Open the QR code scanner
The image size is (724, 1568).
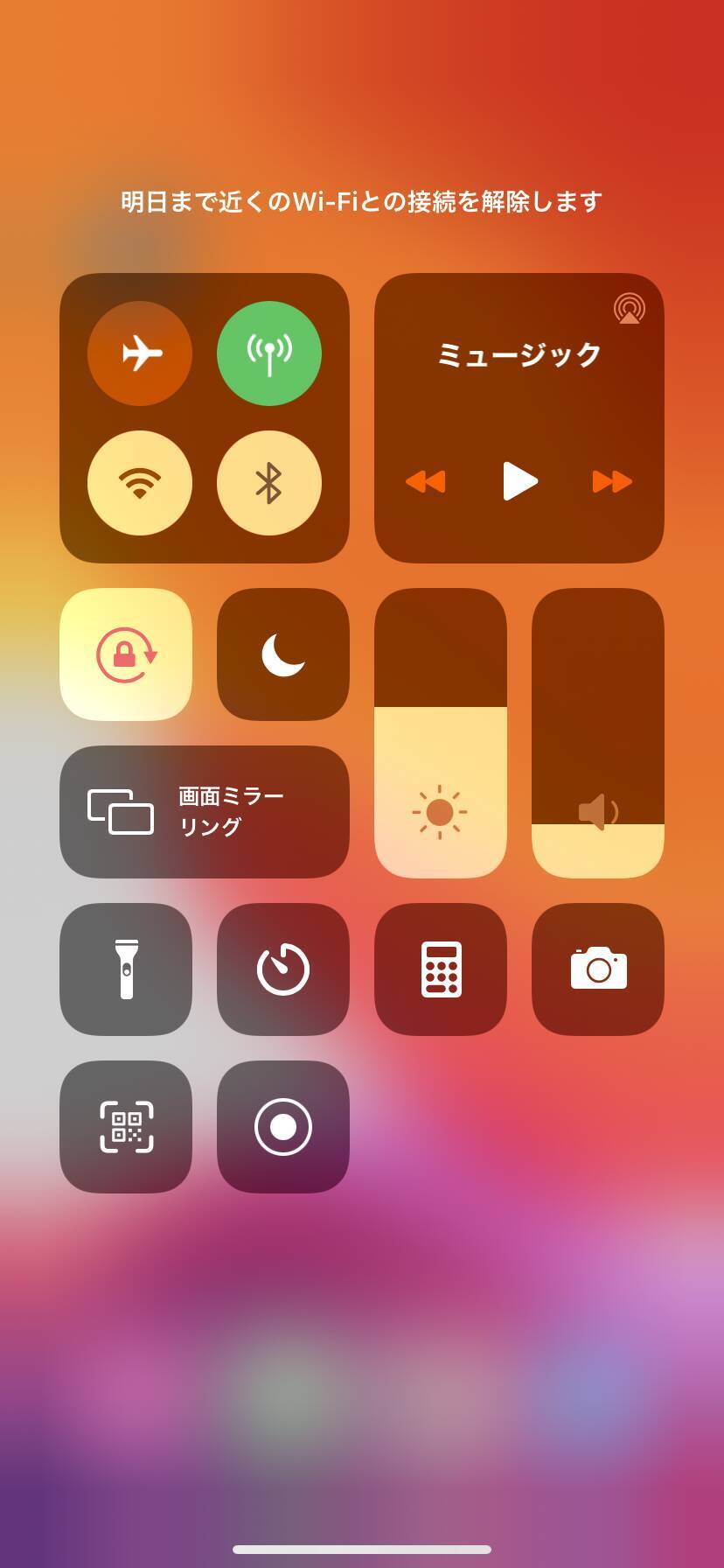tap(126, 1127)
